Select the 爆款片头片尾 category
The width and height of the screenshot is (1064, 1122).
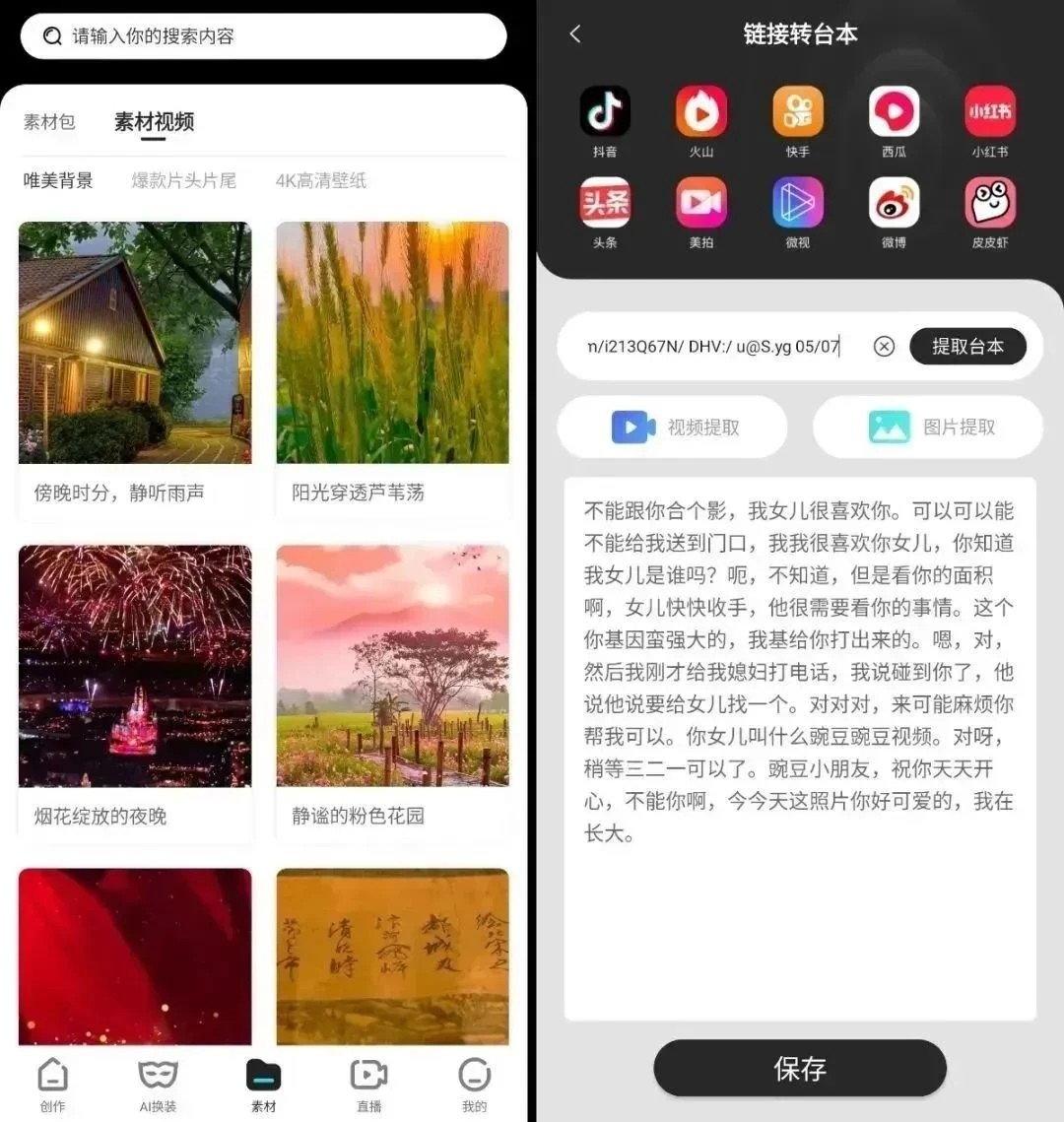click(x=183, y=181)
